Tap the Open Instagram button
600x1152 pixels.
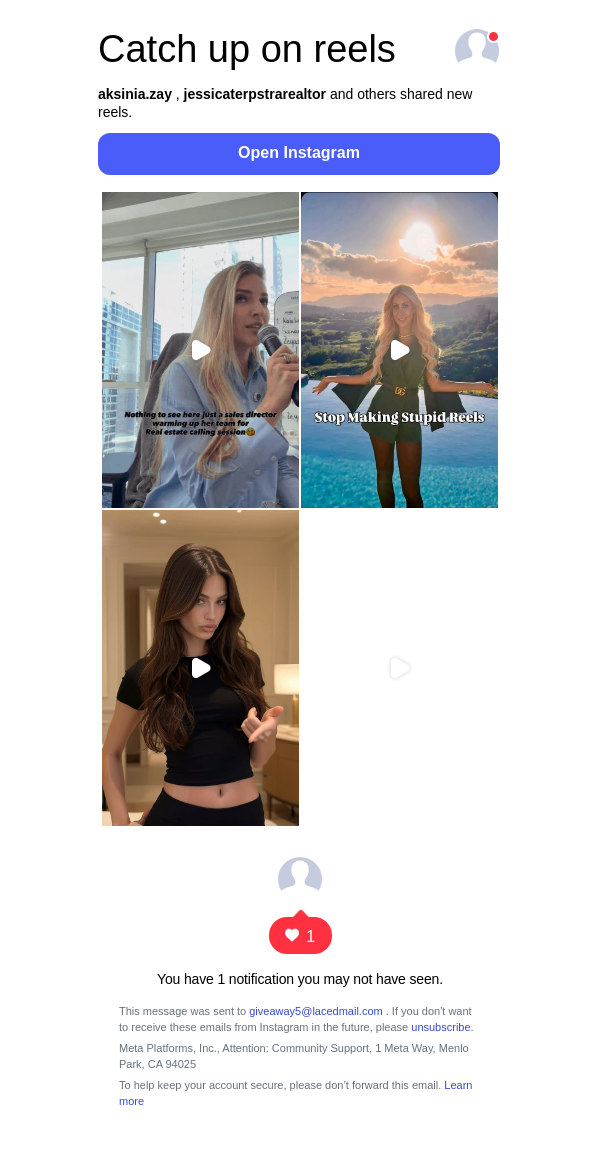pos(299,153)
